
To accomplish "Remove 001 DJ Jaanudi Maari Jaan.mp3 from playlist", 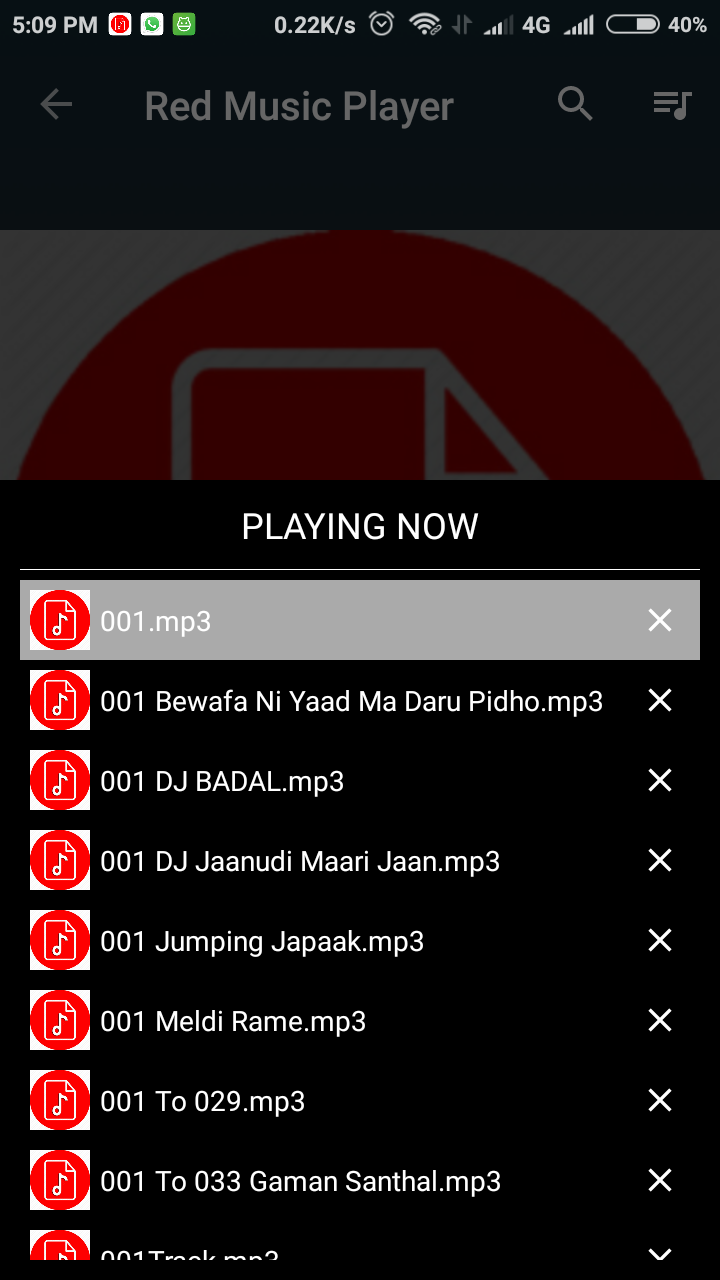I will 659,860.
